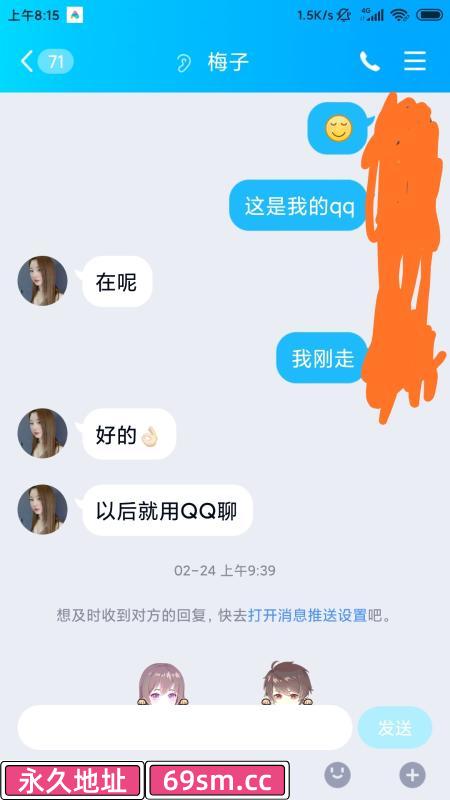Image resolution: width=450 pixels, height=800 pixels.
Task: Tap the 发送 send button
Action: pos(395,728)
